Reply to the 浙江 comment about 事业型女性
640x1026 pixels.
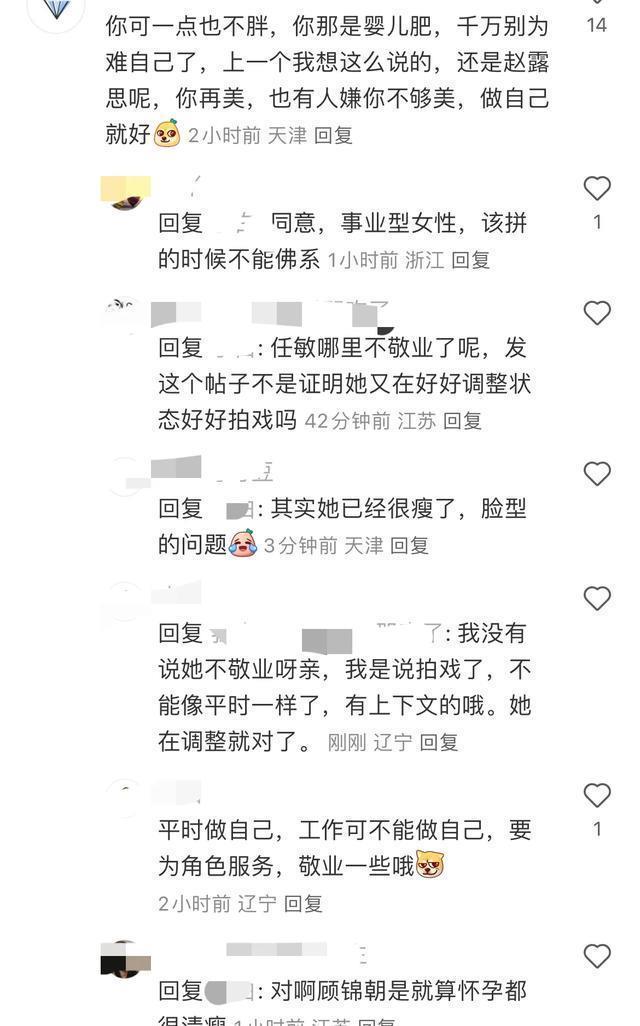pos(470,260)
